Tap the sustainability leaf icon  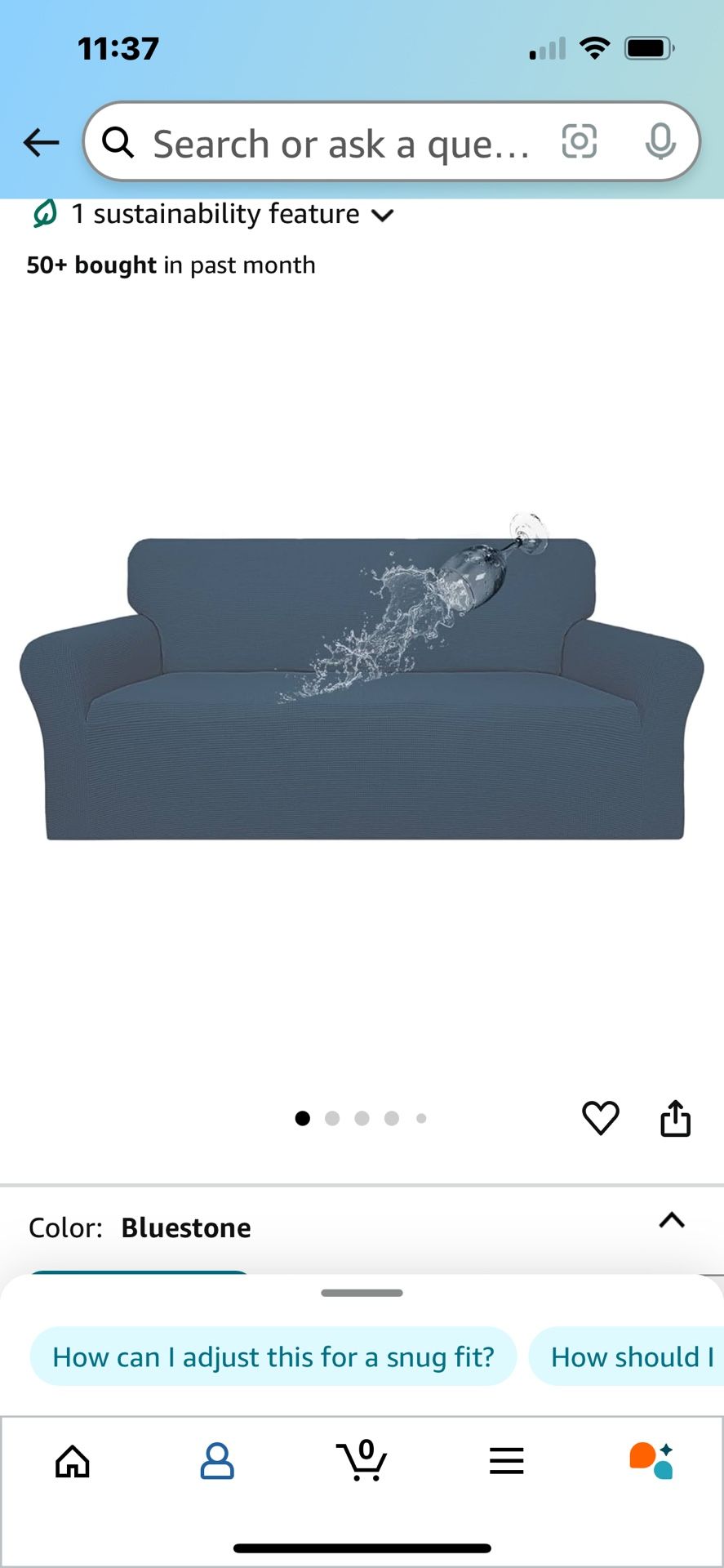[x=44, y=213]
